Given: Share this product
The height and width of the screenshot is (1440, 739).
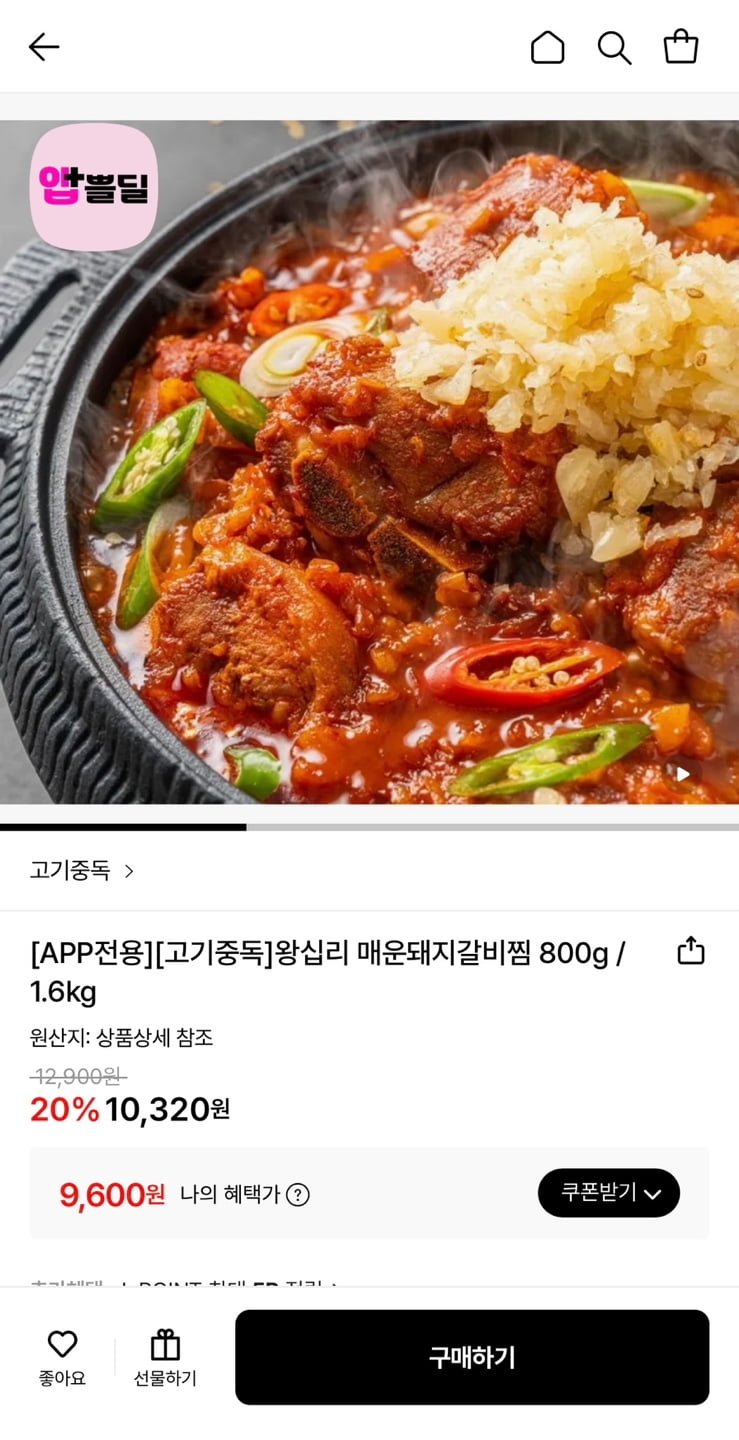Looking at the screenshot, I should [691, 951].
